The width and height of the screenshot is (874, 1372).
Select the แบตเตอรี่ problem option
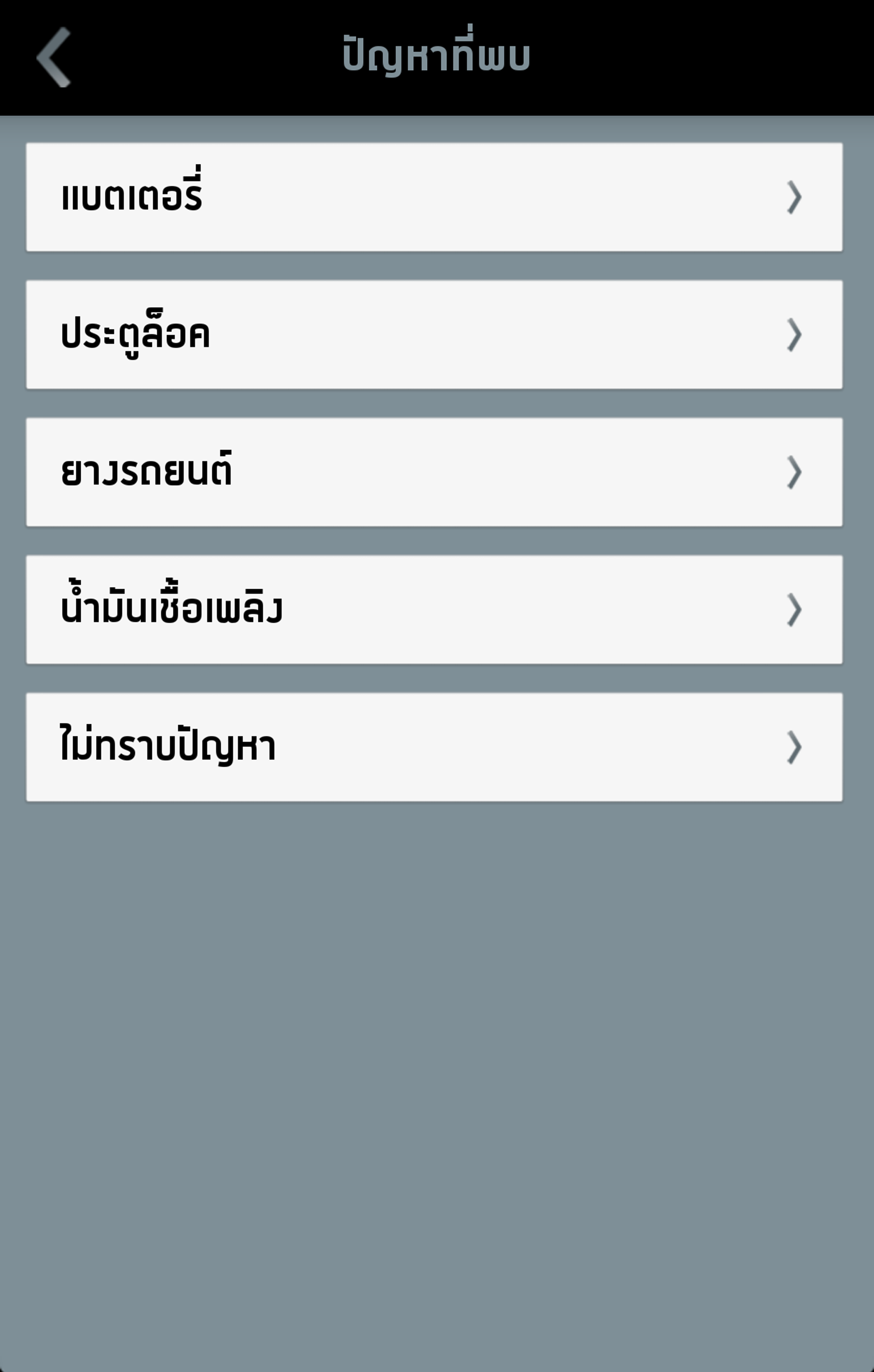(434, 196)
